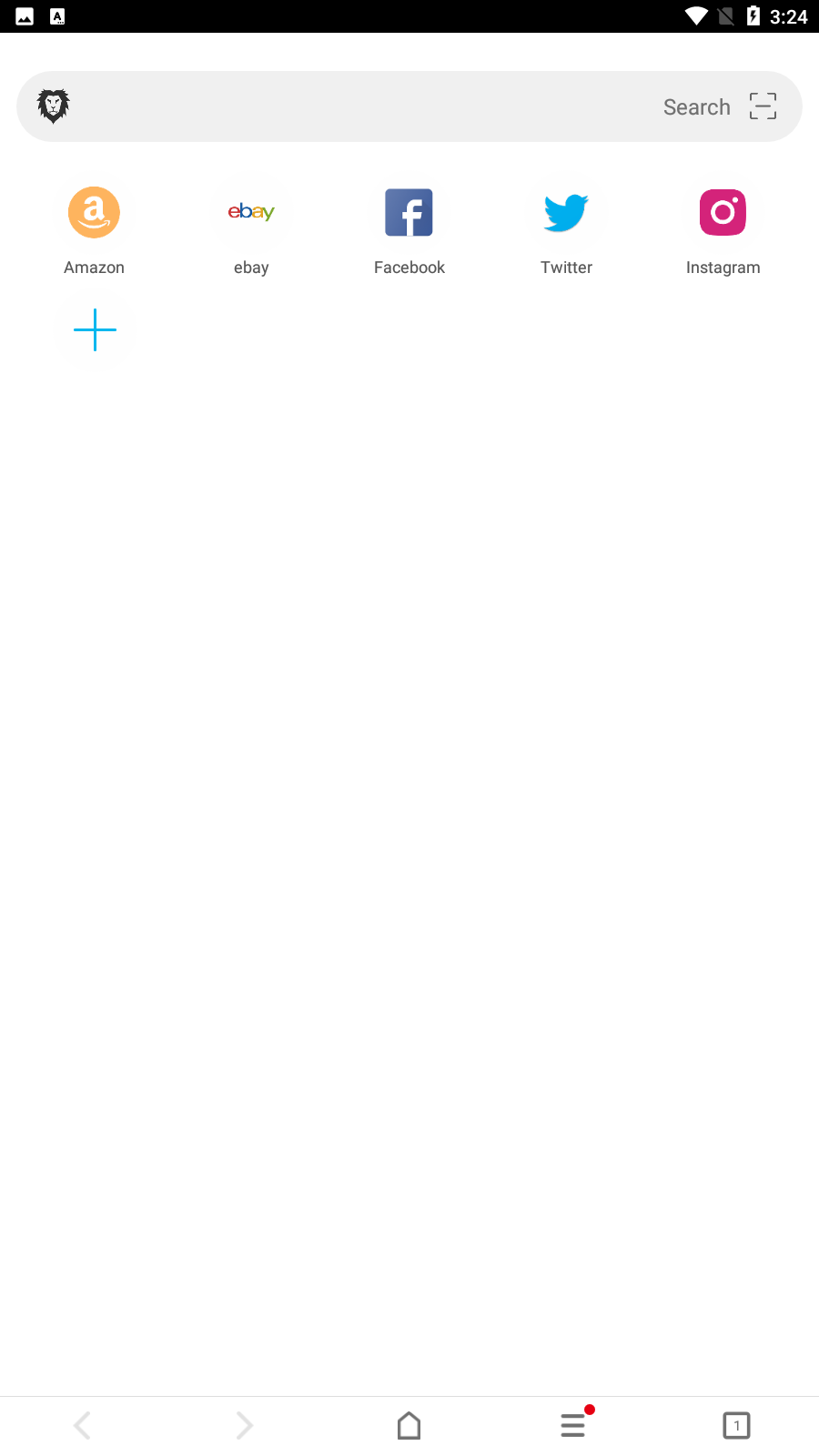
Task: Tap the Home icon in bottom bar
Action: point(409,1425)
